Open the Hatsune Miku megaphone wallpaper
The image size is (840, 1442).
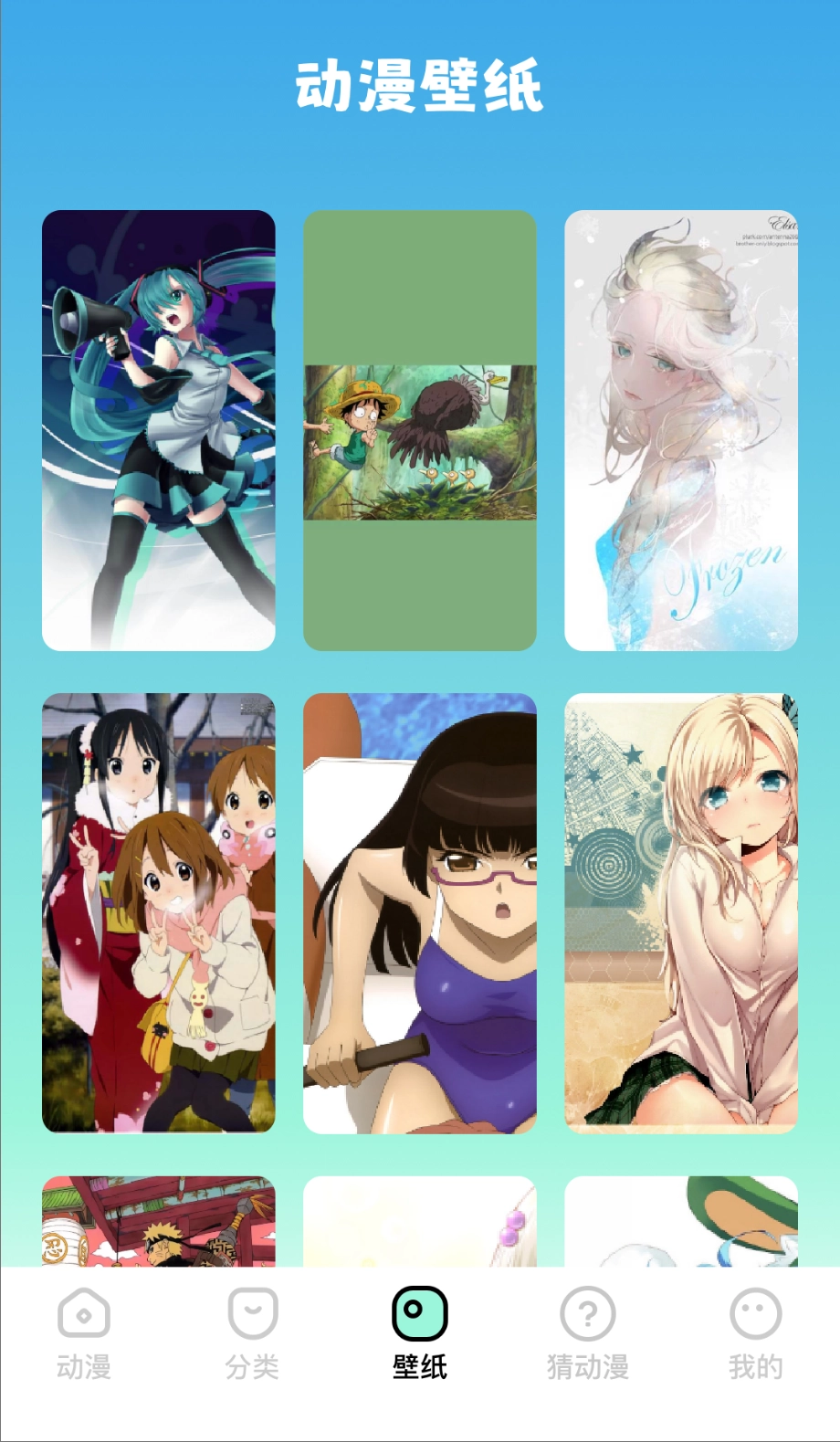[158, 430]
